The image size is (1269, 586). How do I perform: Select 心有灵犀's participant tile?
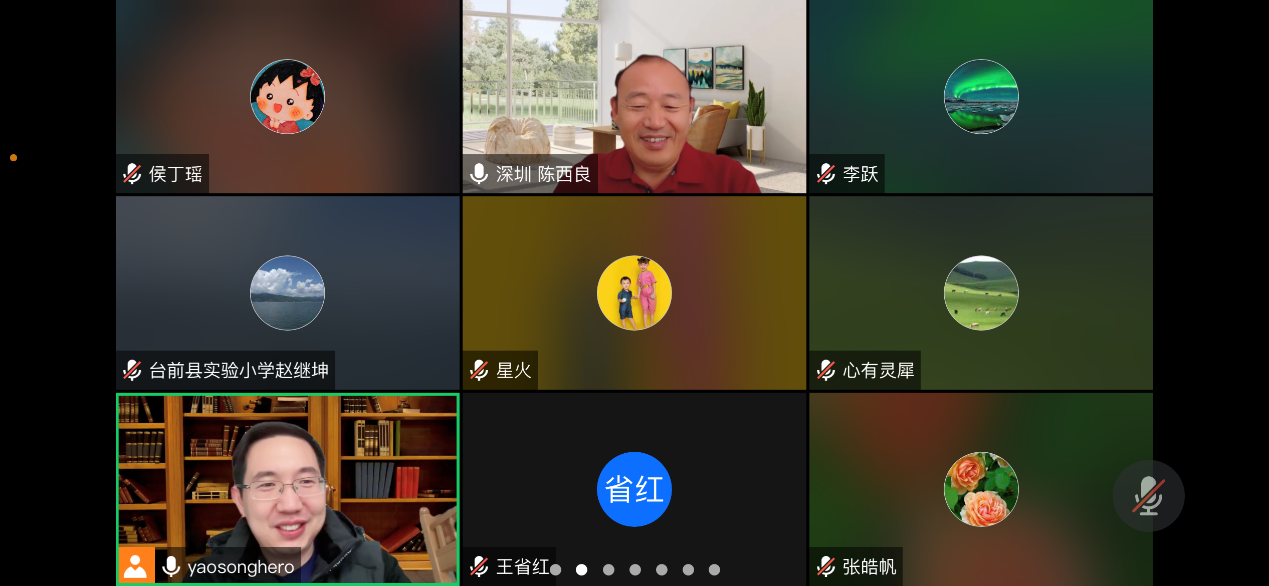tap(980, 293)
